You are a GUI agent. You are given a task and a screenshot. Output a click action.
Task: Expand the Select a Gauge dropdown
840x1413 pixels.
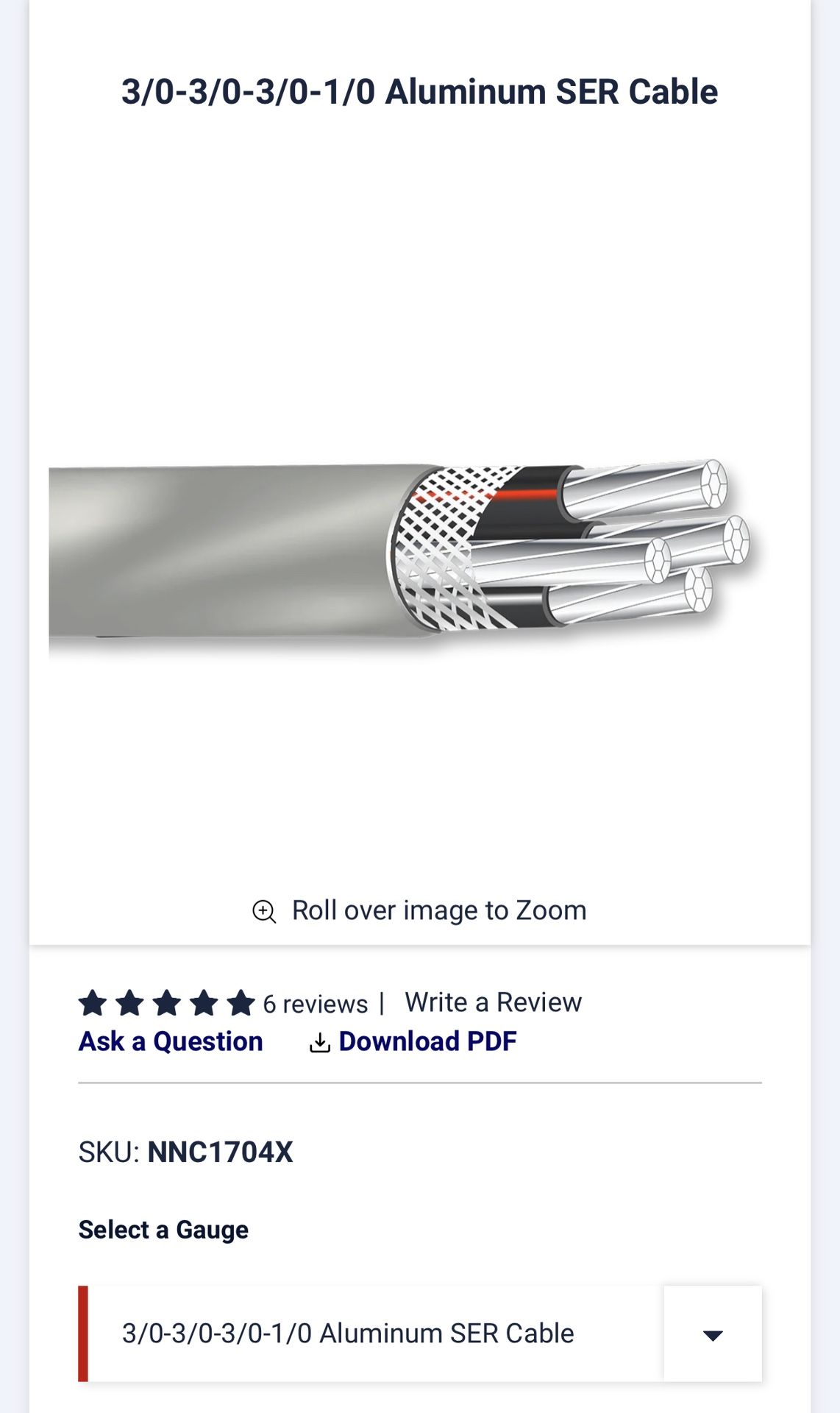(x=712, y=1334)
